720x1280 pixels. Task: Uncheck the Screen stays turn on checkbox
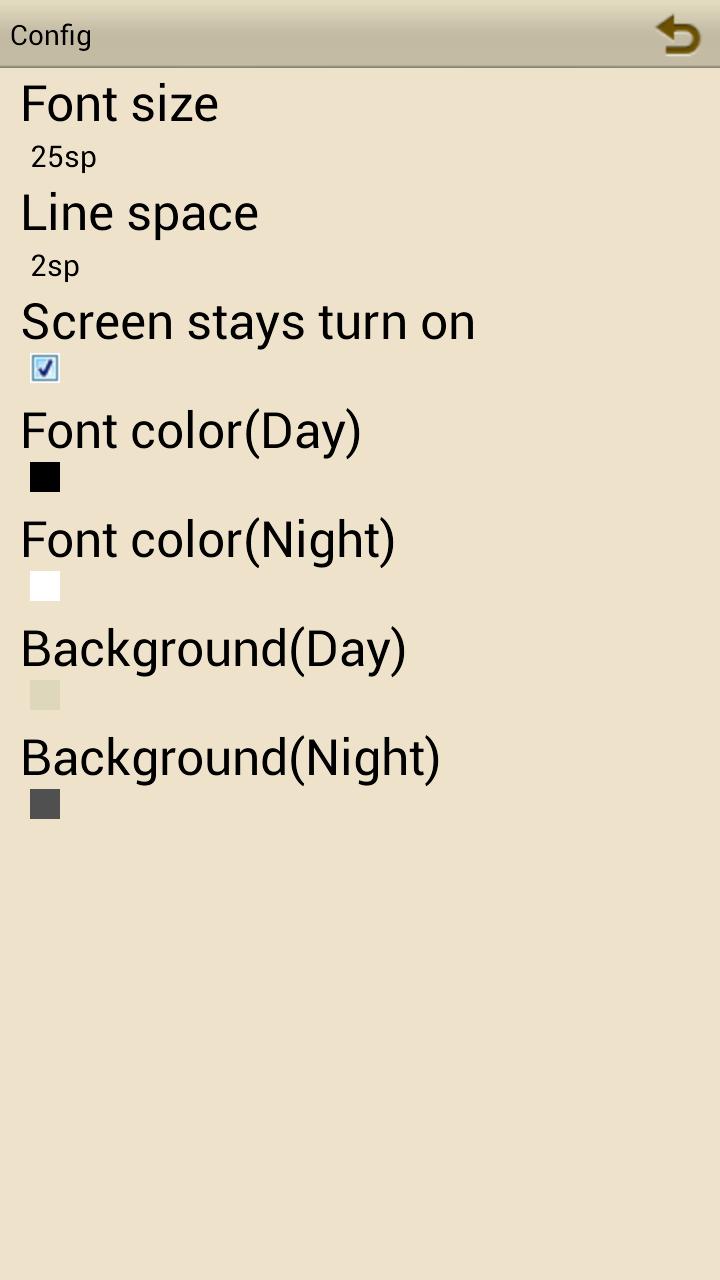coord(45,368)
